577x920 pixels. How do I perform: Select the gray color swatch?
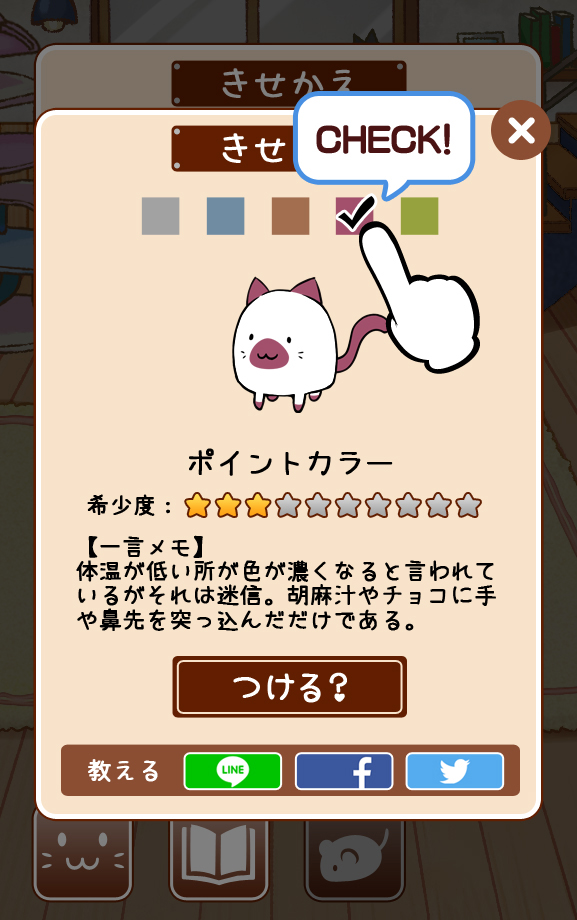[x=160, y=216]
